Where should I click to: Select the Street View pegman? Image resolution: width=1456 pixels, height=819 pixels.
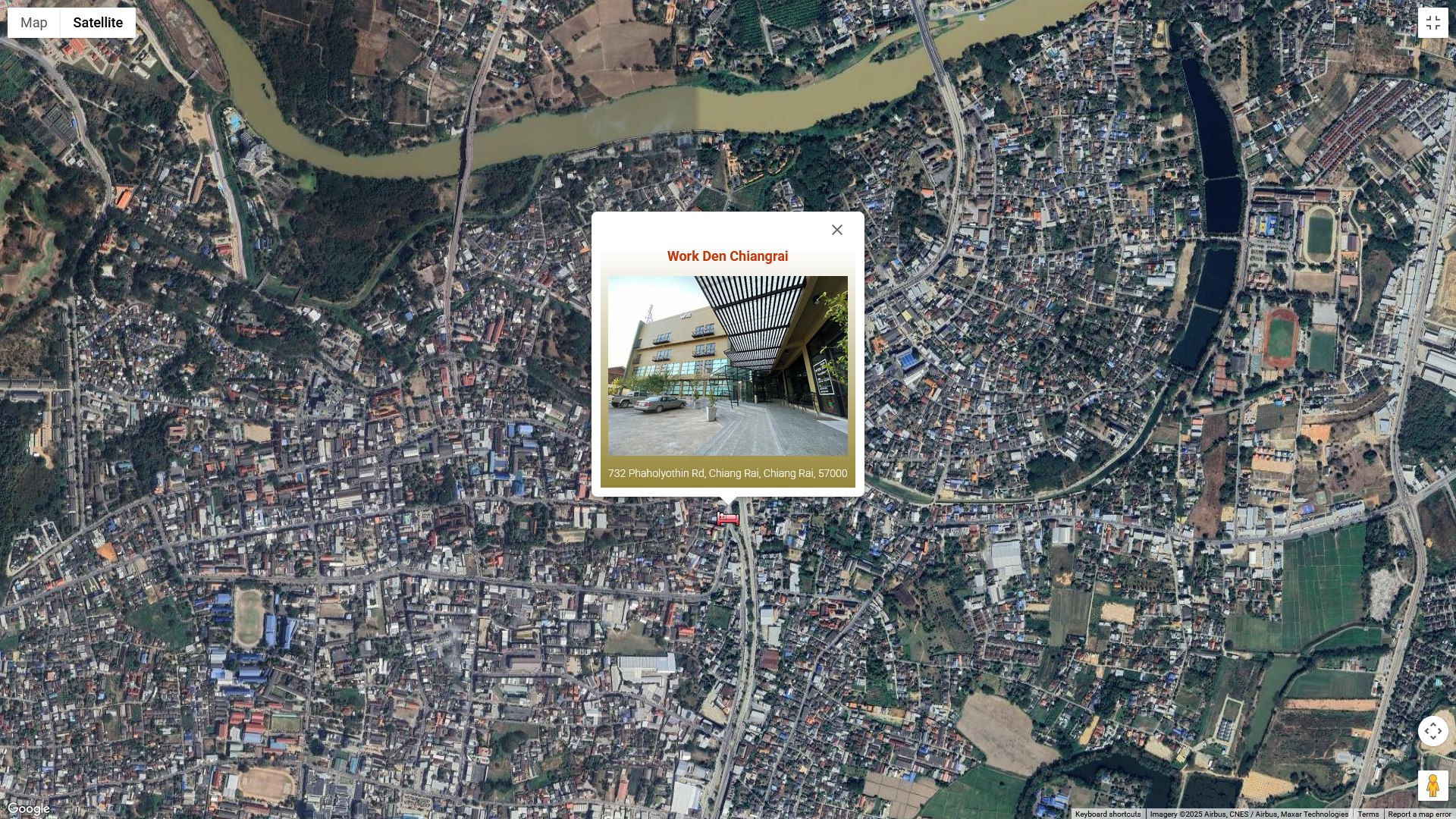tap(1432, 786)
